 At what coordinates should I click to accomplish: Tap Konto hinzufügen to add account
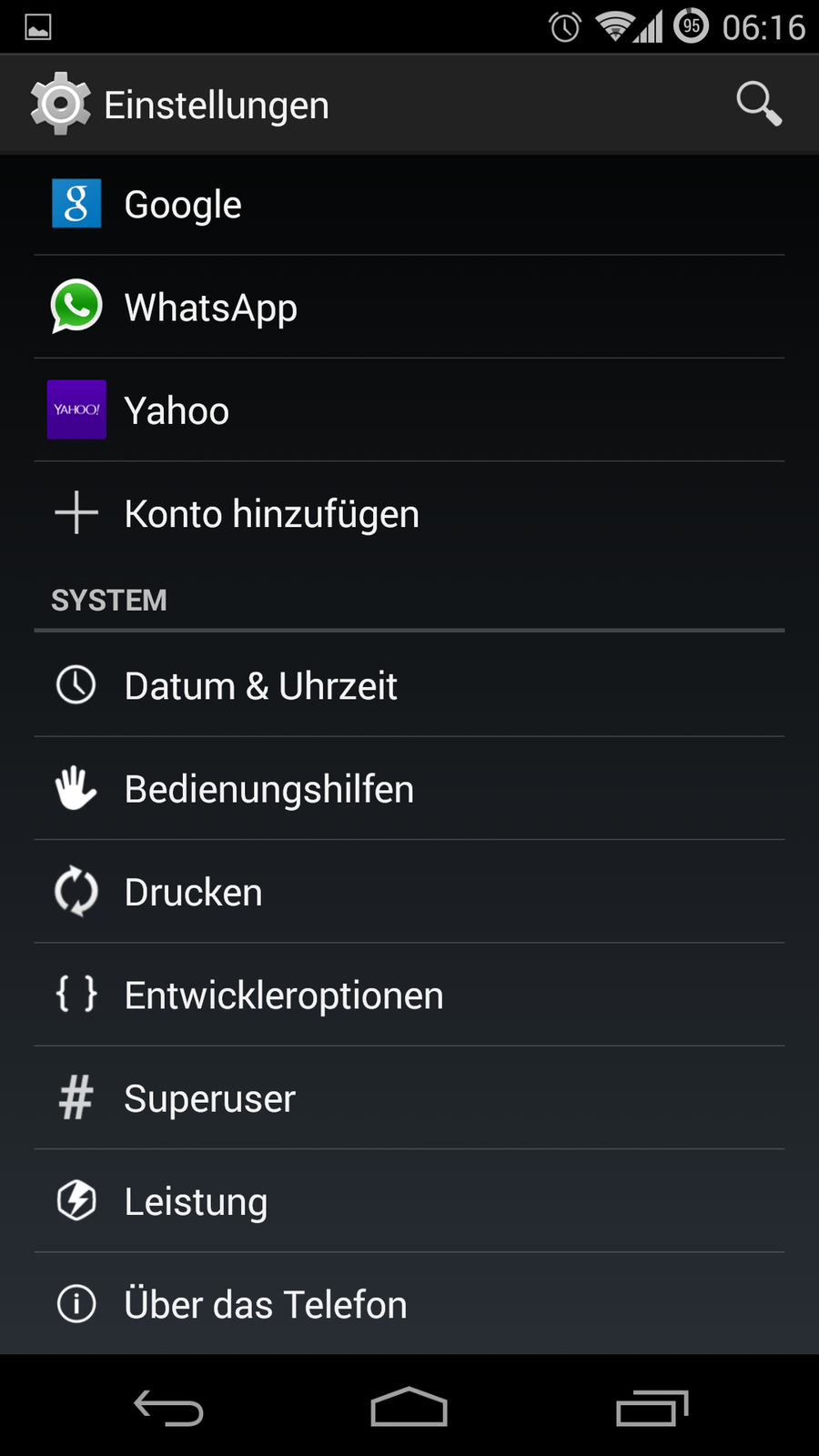409,513
